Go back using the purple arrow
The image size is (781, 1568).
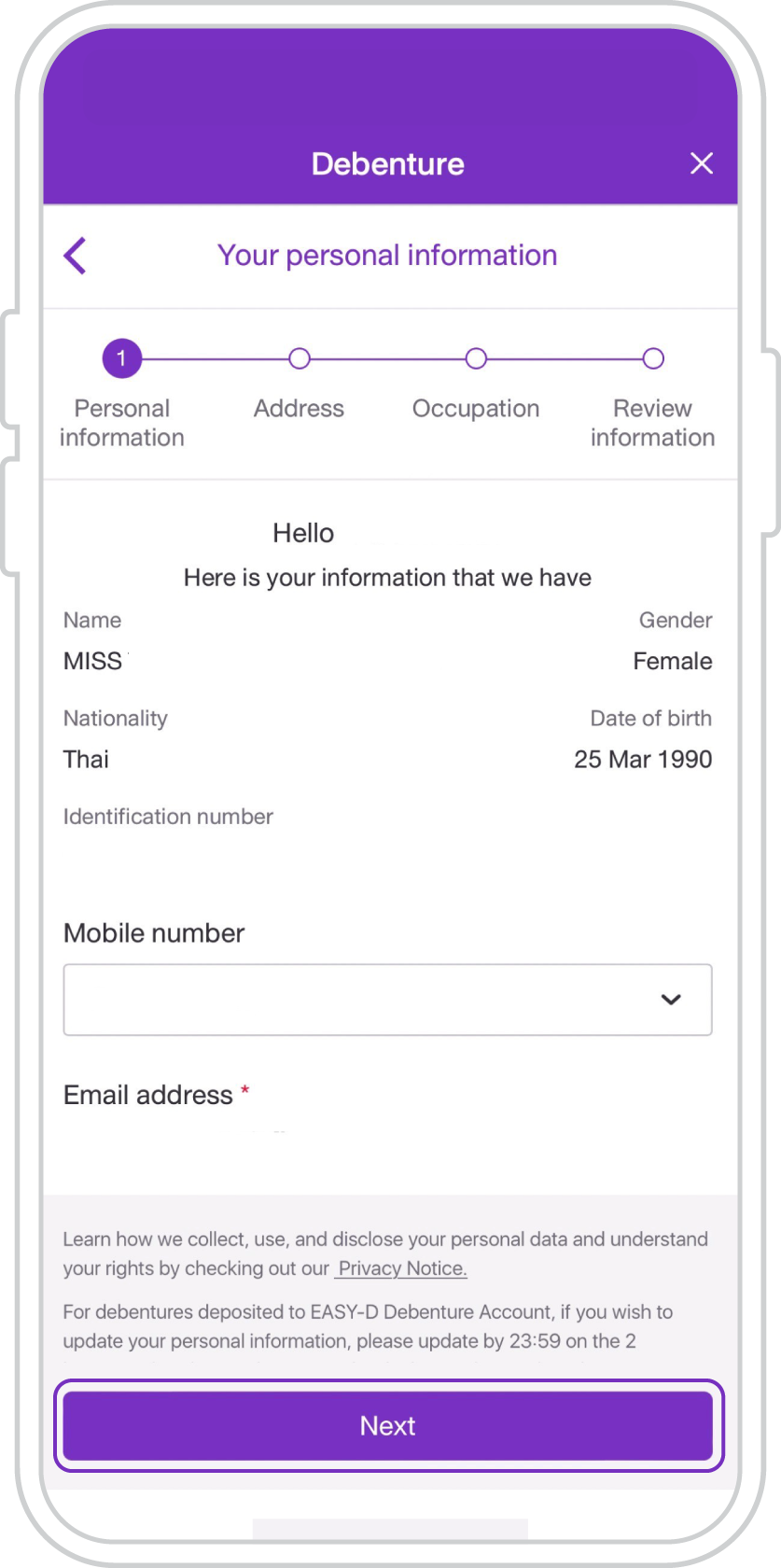(x=76, y=256)
